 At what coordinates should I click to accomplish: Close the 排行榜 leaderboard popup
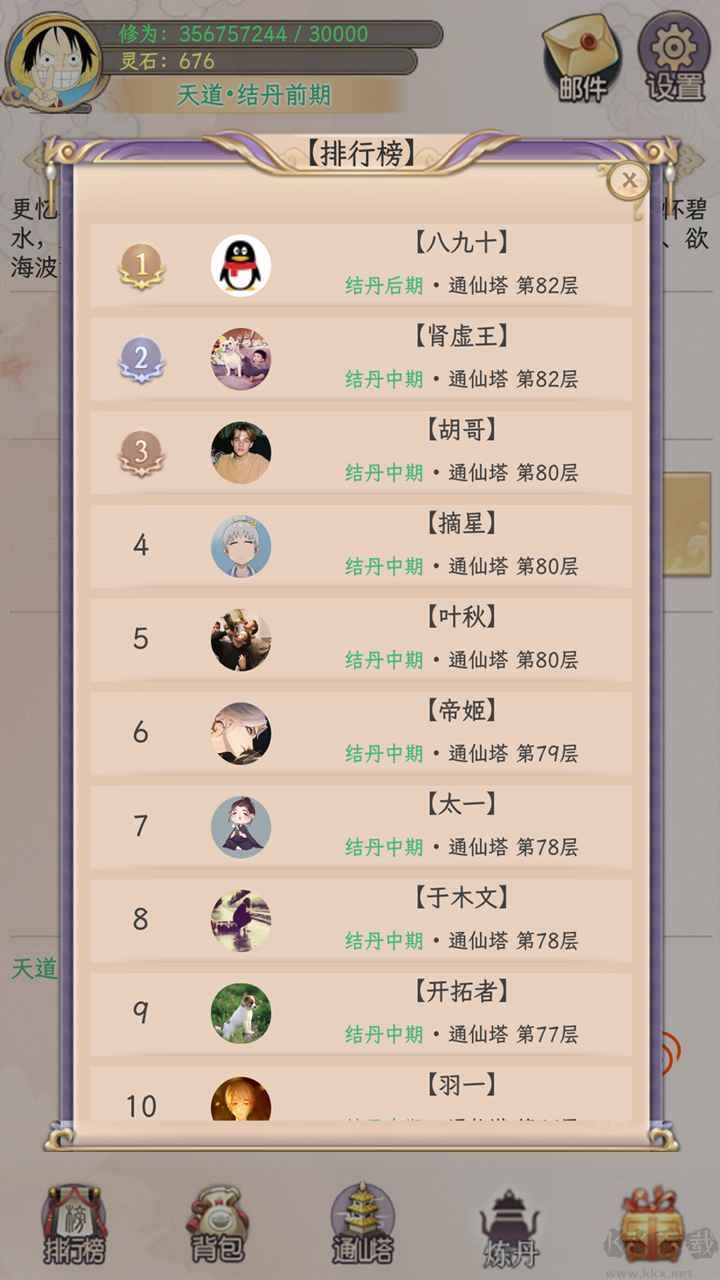[629, 180]
